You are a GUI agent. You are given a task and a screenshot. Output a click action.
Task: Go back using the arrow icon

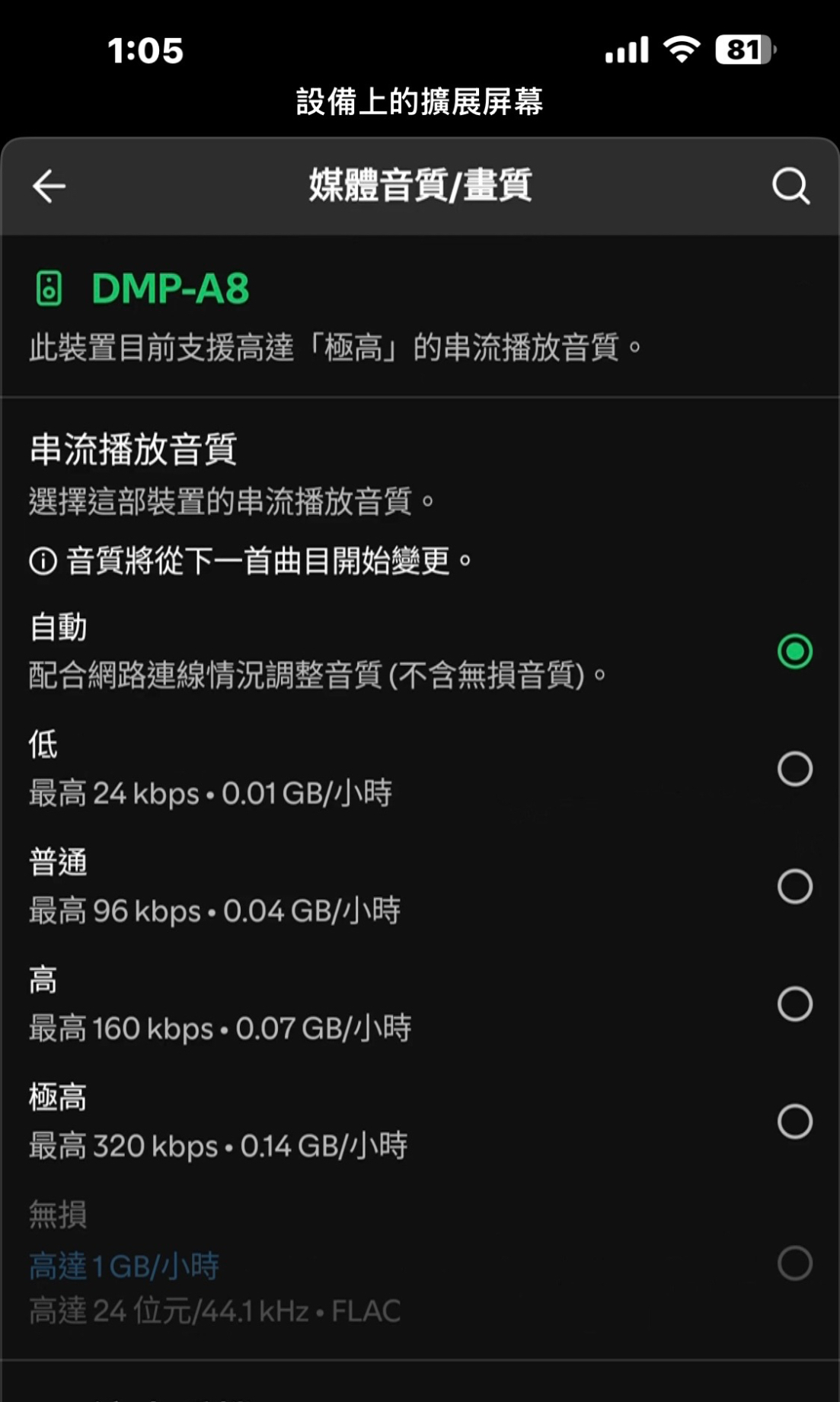tap(50, 187)
